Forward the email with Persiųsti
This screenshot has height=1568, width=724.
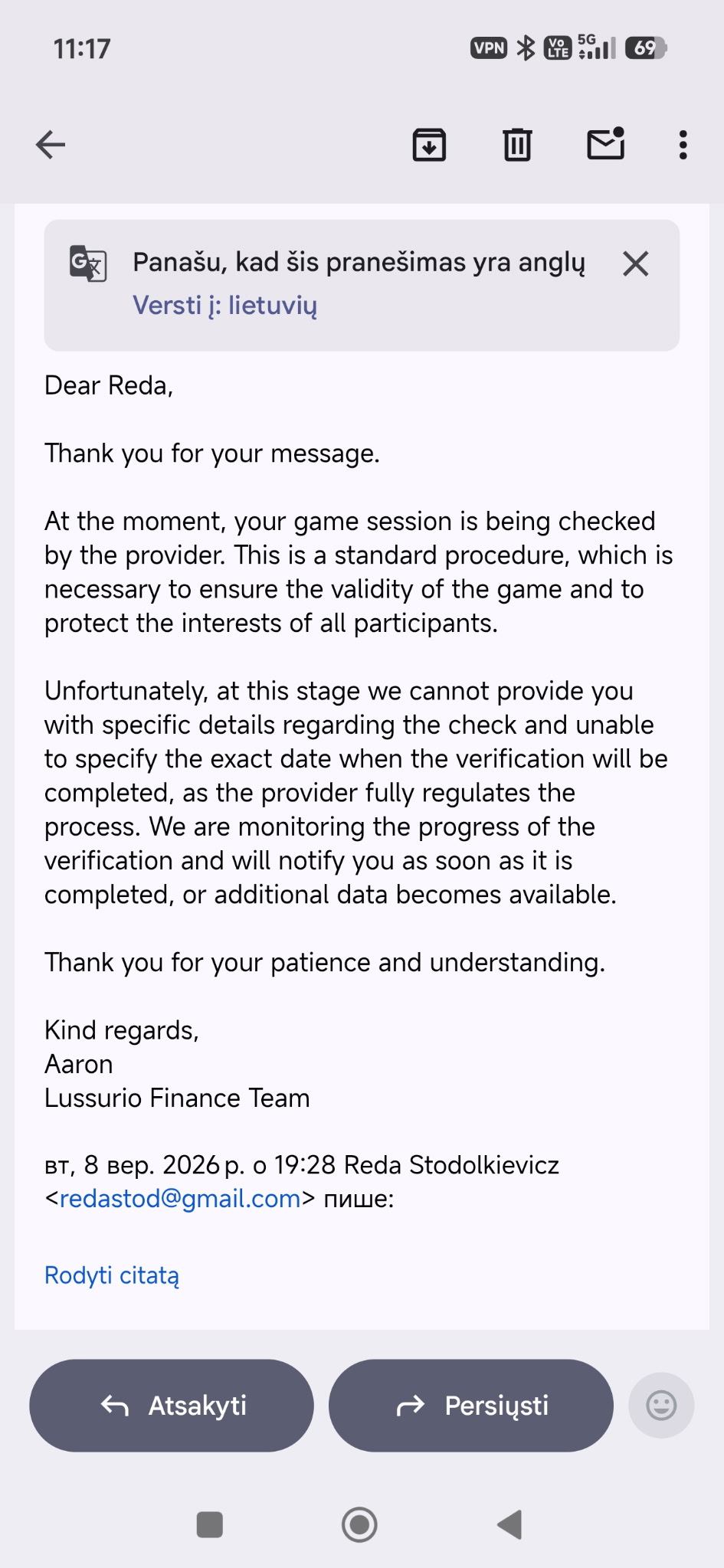pyautogui.click(x=471, y=1406)
